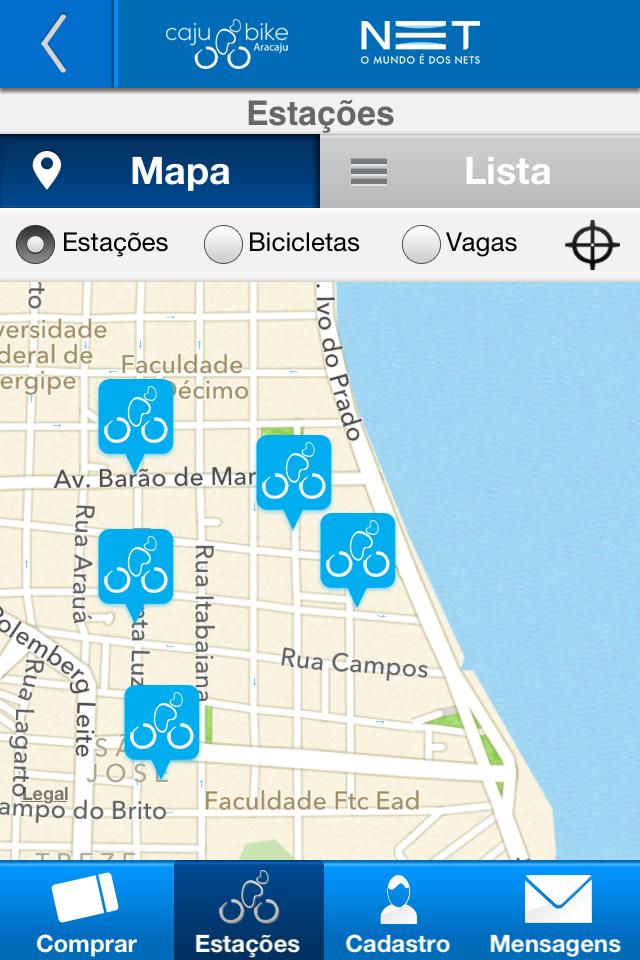The width and height of the screenshot is (640, 960).
Task: Select the Estações radio option
Action: [x=36, y=244]
